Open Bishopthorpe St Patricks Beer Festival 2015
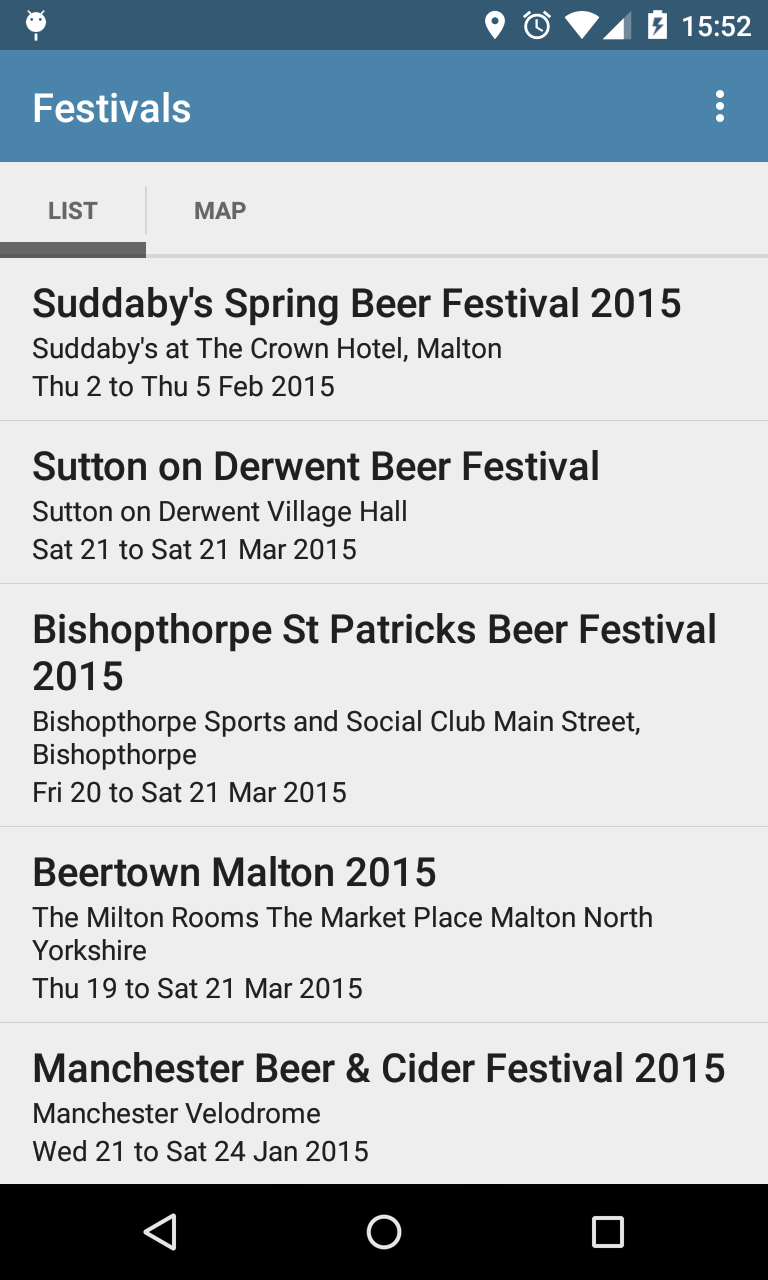The image size is (768, 1280). (384, 706)
